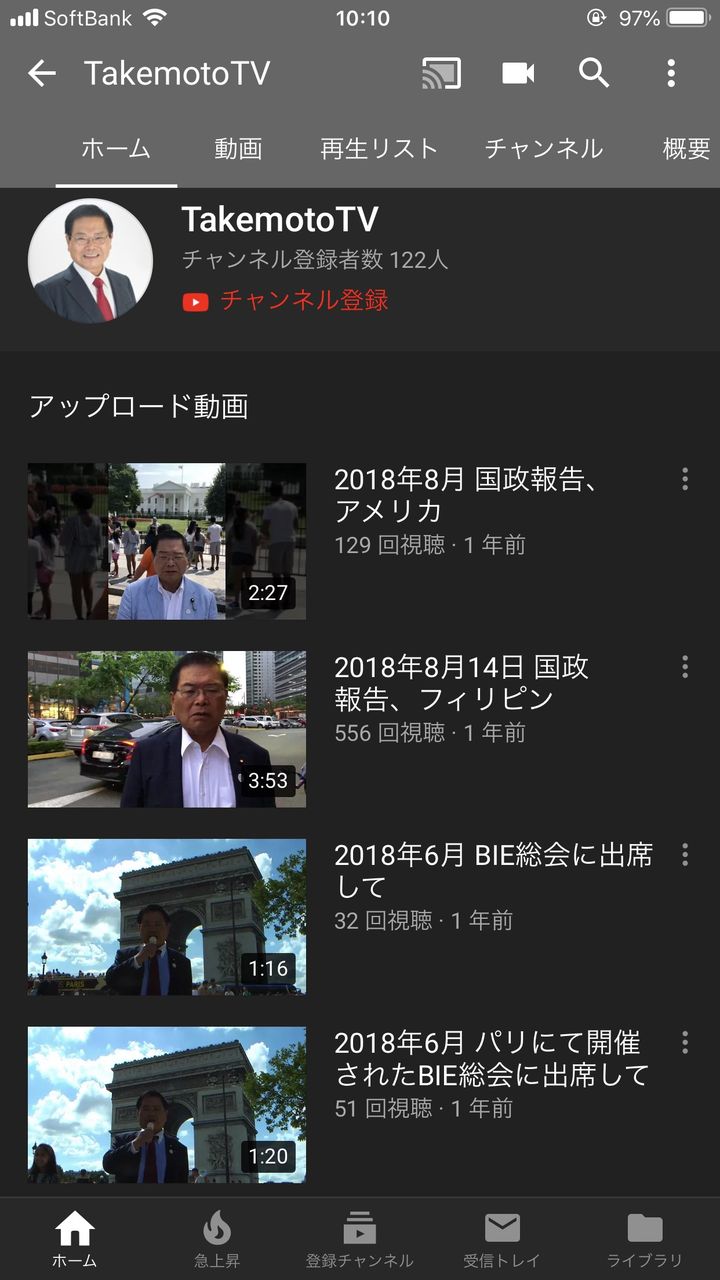This screenshot has height=1280, width=720.
Task: Open the 登録チャンネル subscriptions tab
Action: pos(359,1238)
